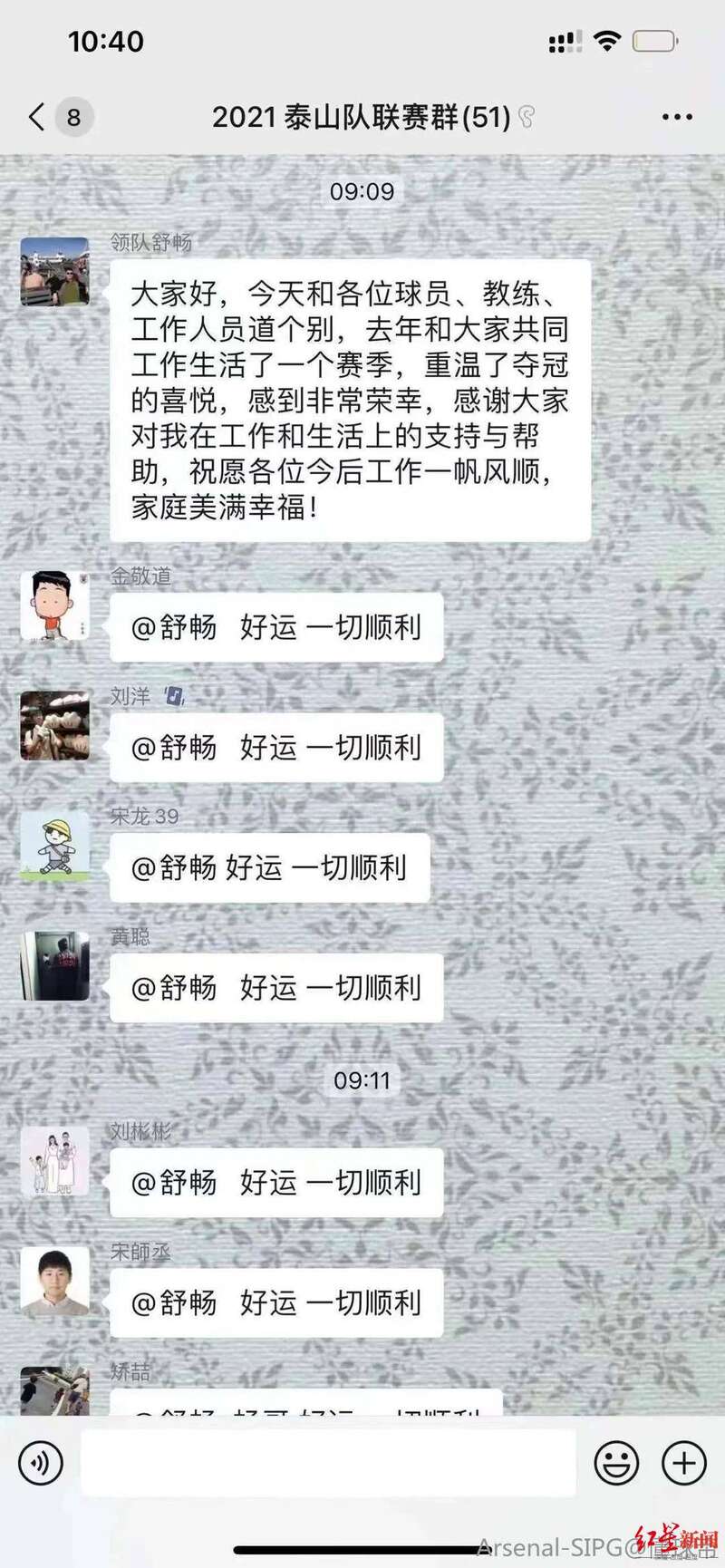Viewport: 725px width, 1568px height.
Task: Go back to the chat list
Action: click(x=37, y=117)
